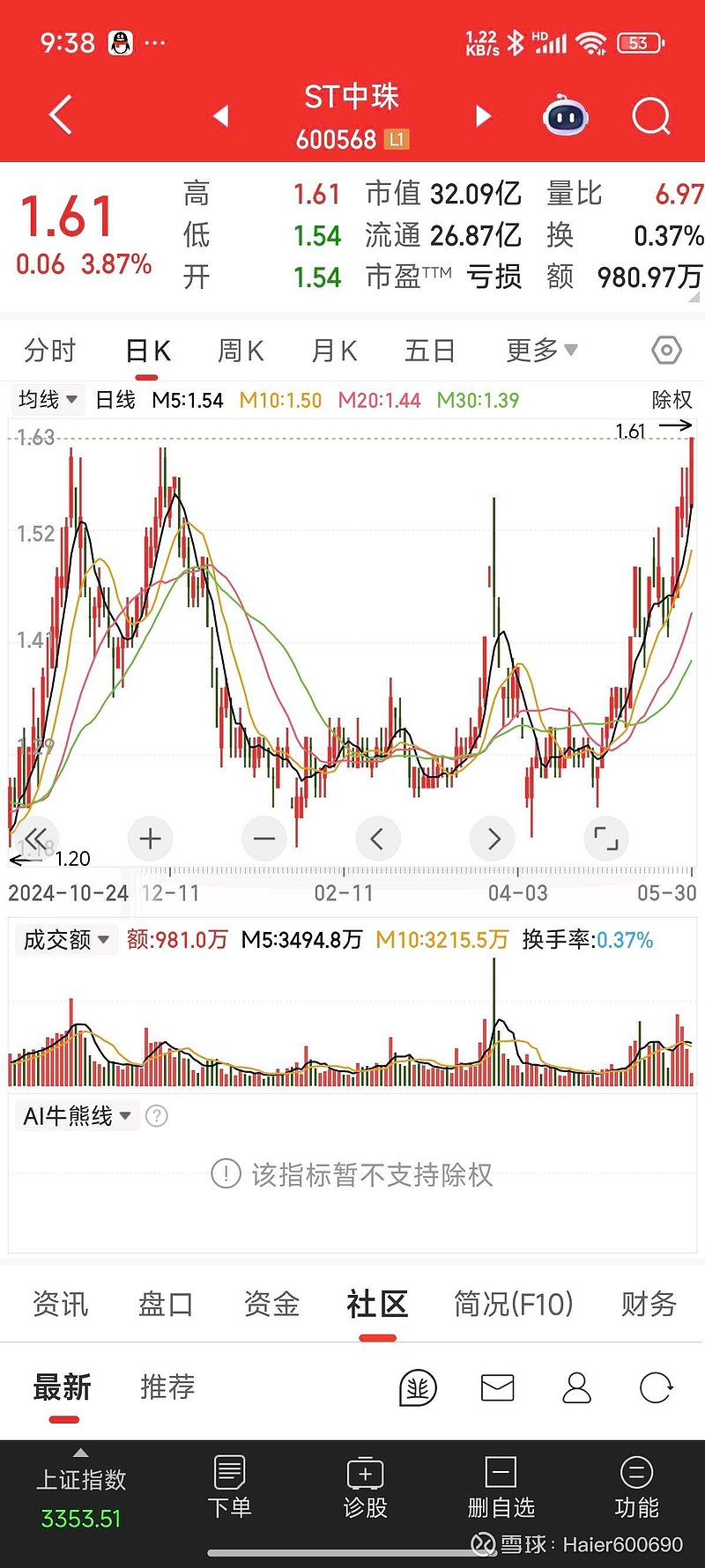The height and width of the screenshot is (1568, 705).
Task: Remove stock via 删自选
Action: click(x=501, y=1487)
